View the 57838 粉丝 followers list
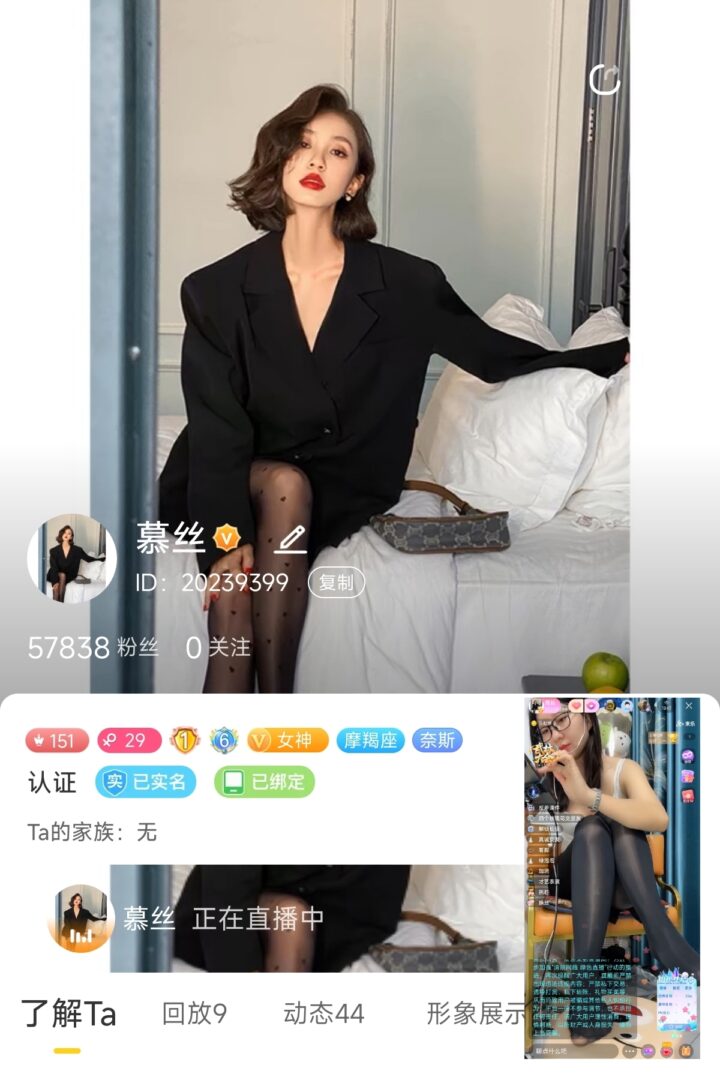This screenshot has width=720, height=1080. pyautogui.click(x=92, y=648)
